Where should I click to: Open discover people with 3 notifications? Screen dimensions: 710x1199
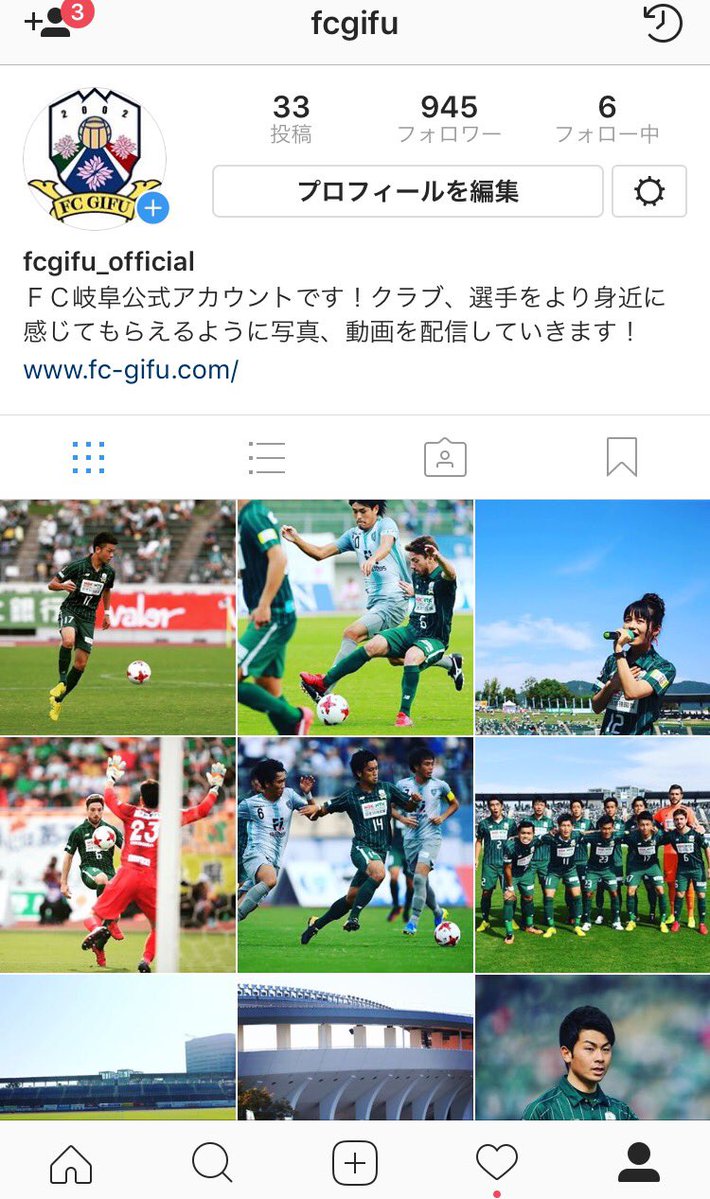(52, 22)
